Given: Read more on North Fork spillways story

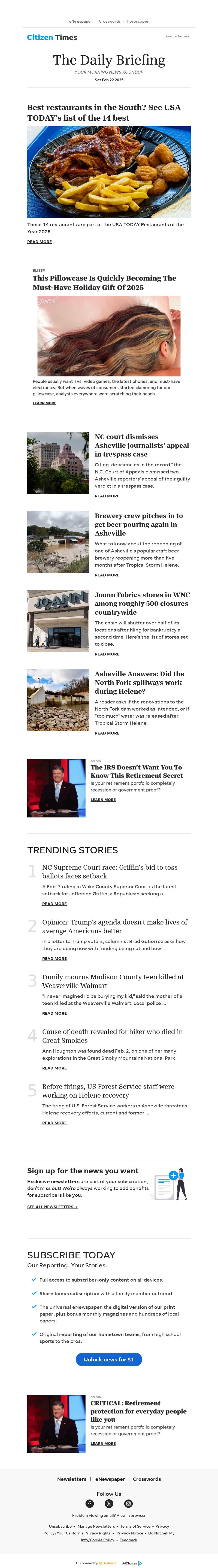Looking at the screenshot, I should click(x=107, y=733).
